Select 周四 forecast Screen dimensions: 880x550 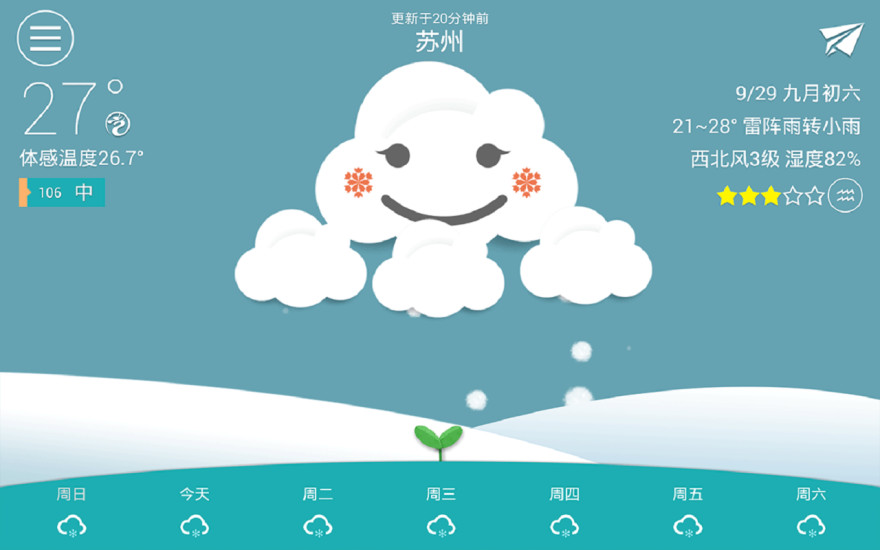pyautogui.click(x=564, y=512)
